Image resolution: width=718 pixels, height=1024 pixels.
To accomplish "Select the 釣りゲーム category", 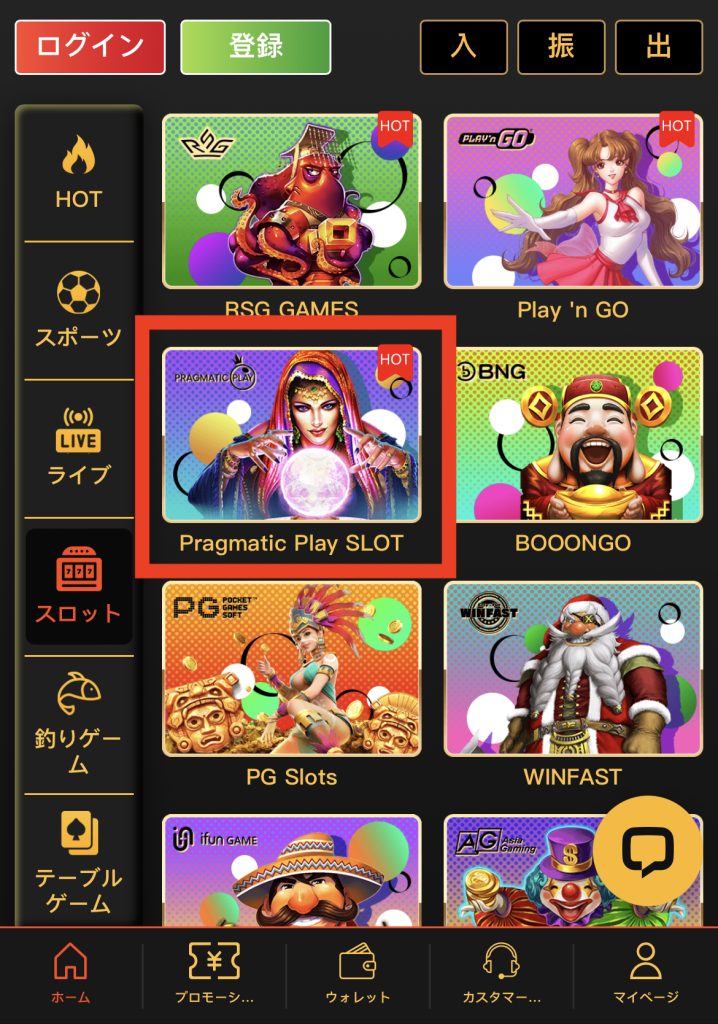I will [79, 724].
